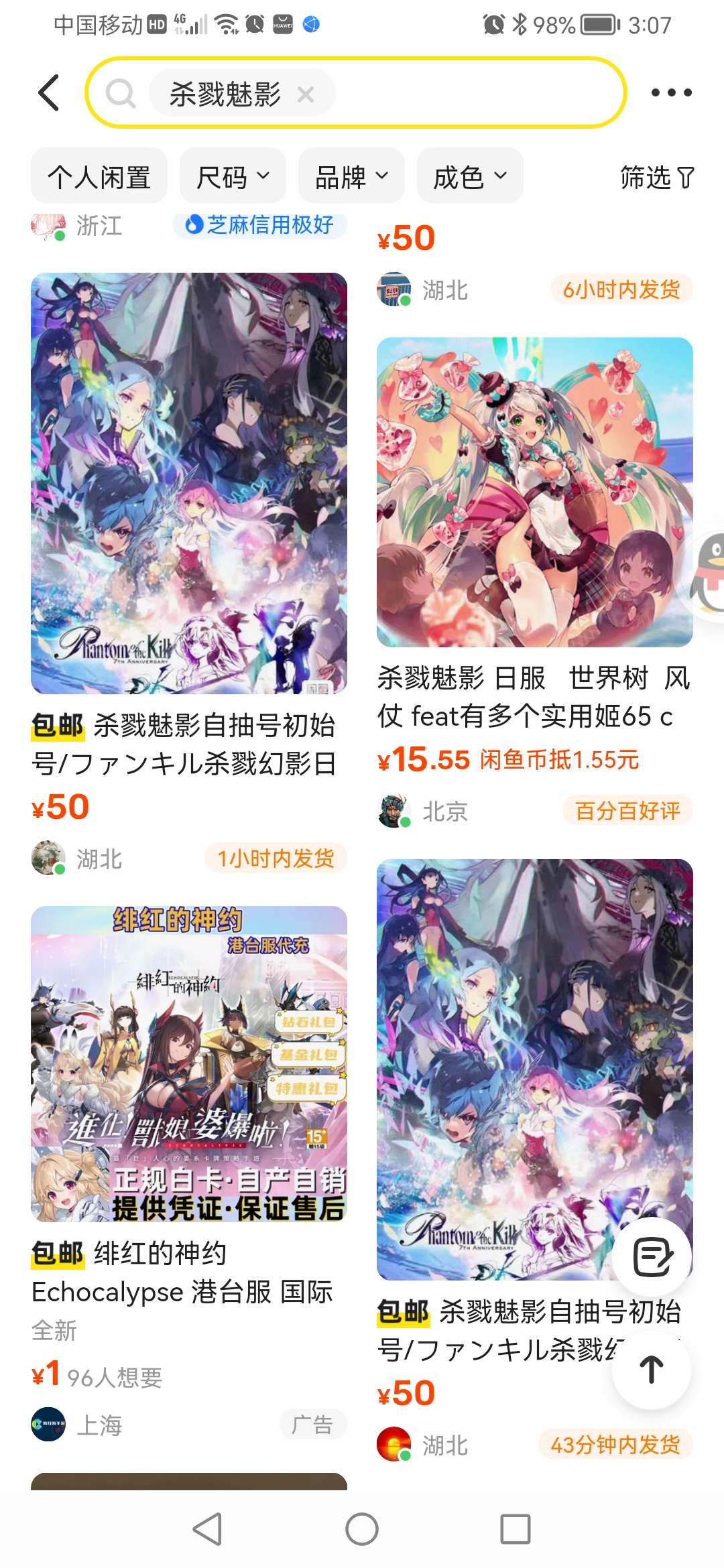Expand the 品牌 dropdown
This screenshot has height=1568, width=724.
[x=351, y=178]
